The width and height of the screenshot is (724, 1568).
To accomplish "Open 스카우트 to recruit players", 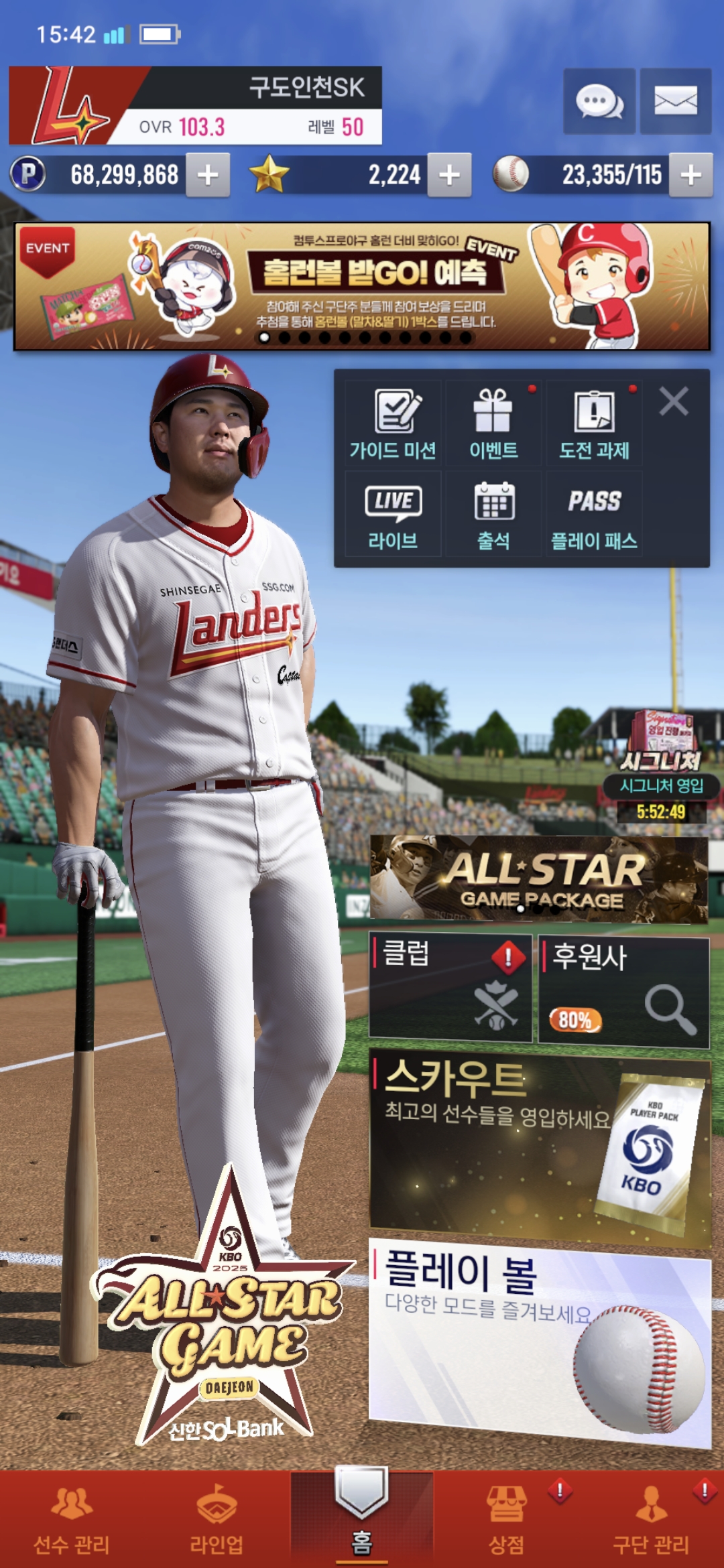I will 540,1147.
